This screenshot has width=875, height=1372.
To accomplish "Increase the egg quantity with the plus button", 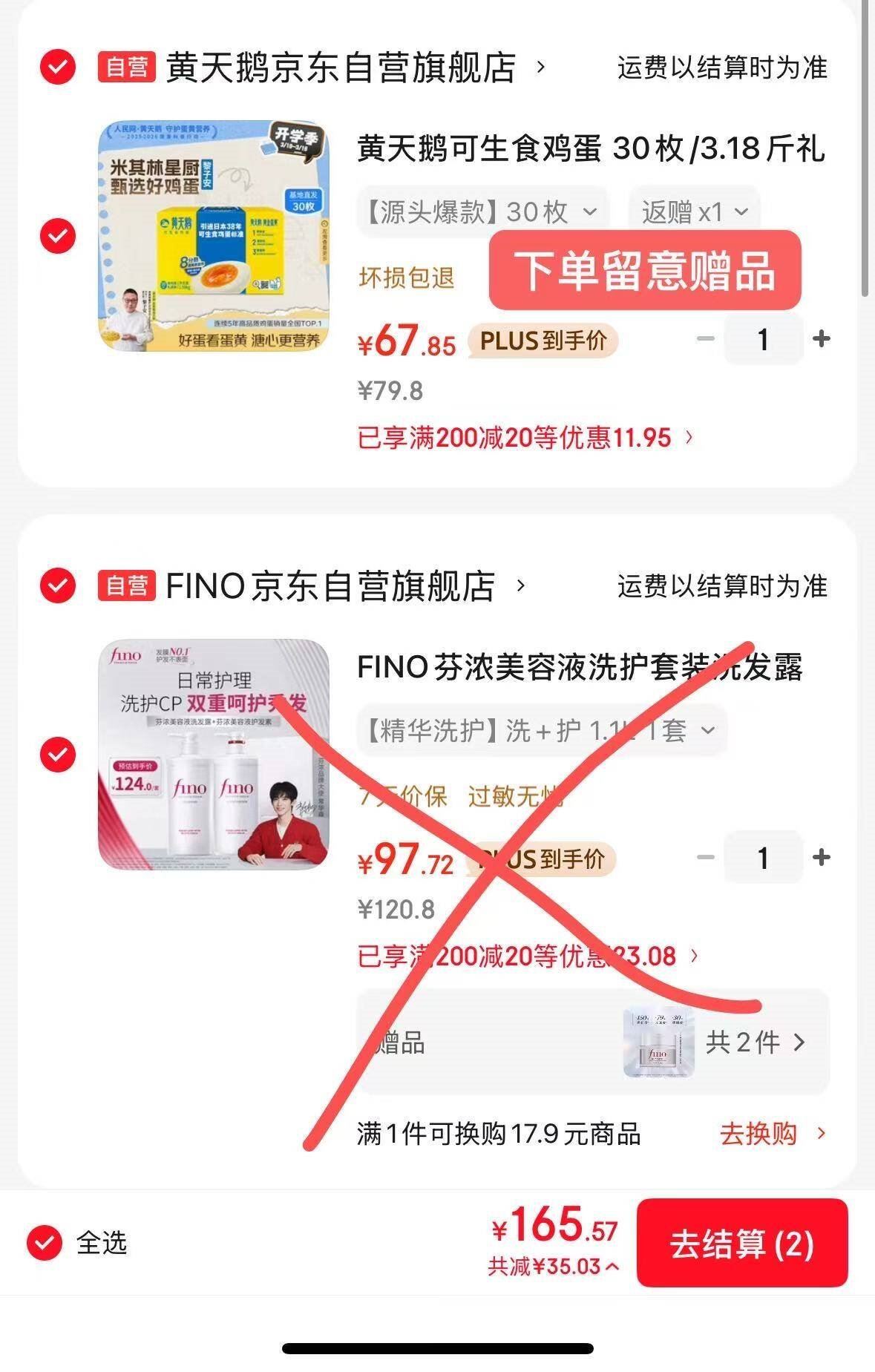I will (x=821, y=339).
